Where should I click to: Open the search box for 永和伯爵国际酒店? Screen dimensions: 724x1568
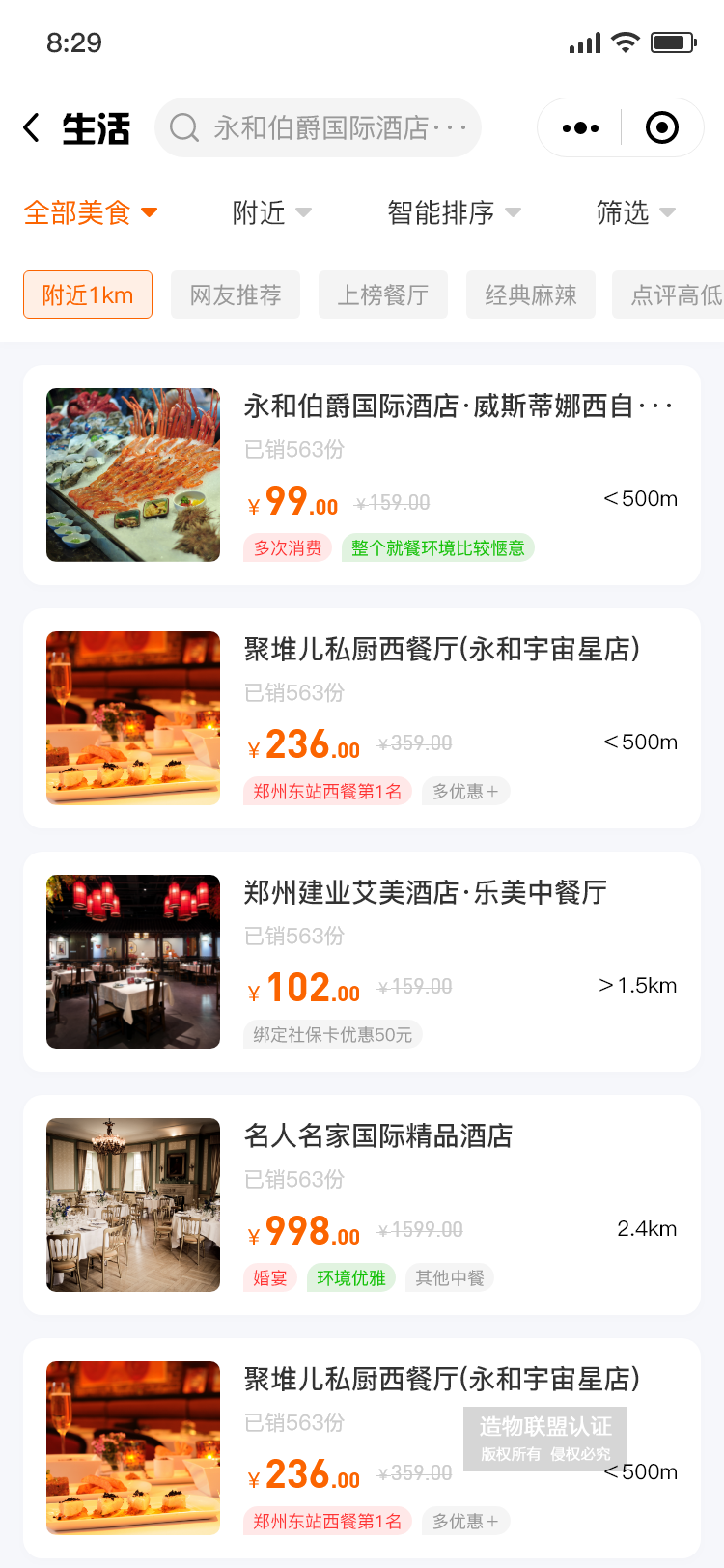[x=318, y=127]
